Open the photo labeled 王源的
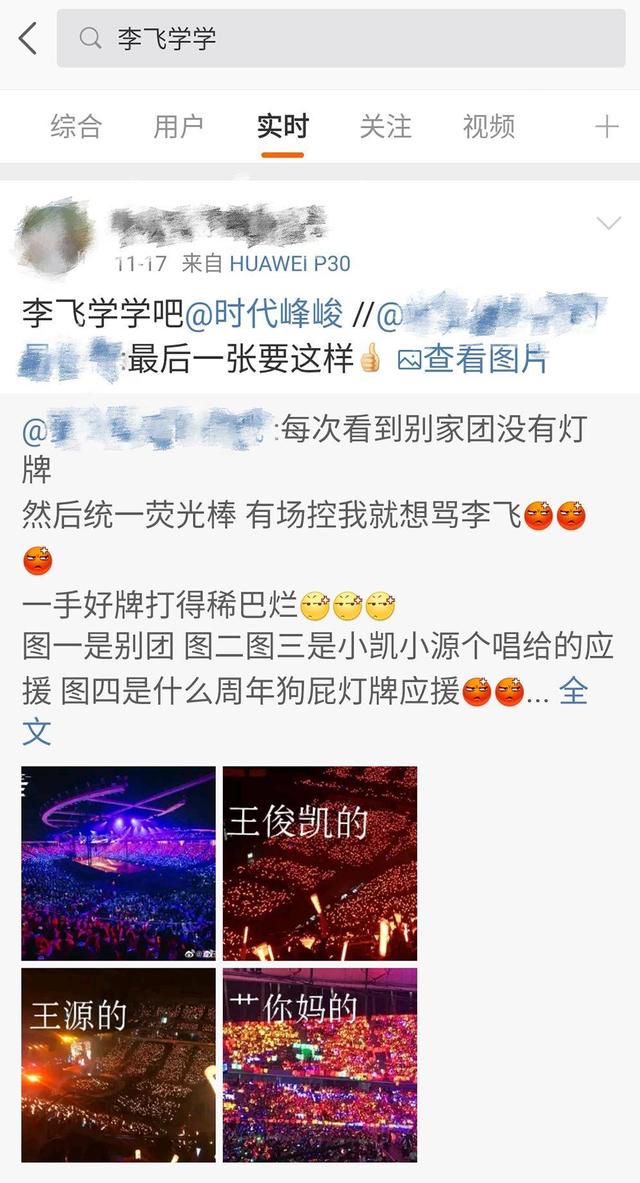The width and height of the screenshot is (640, 1183). 118,1065
